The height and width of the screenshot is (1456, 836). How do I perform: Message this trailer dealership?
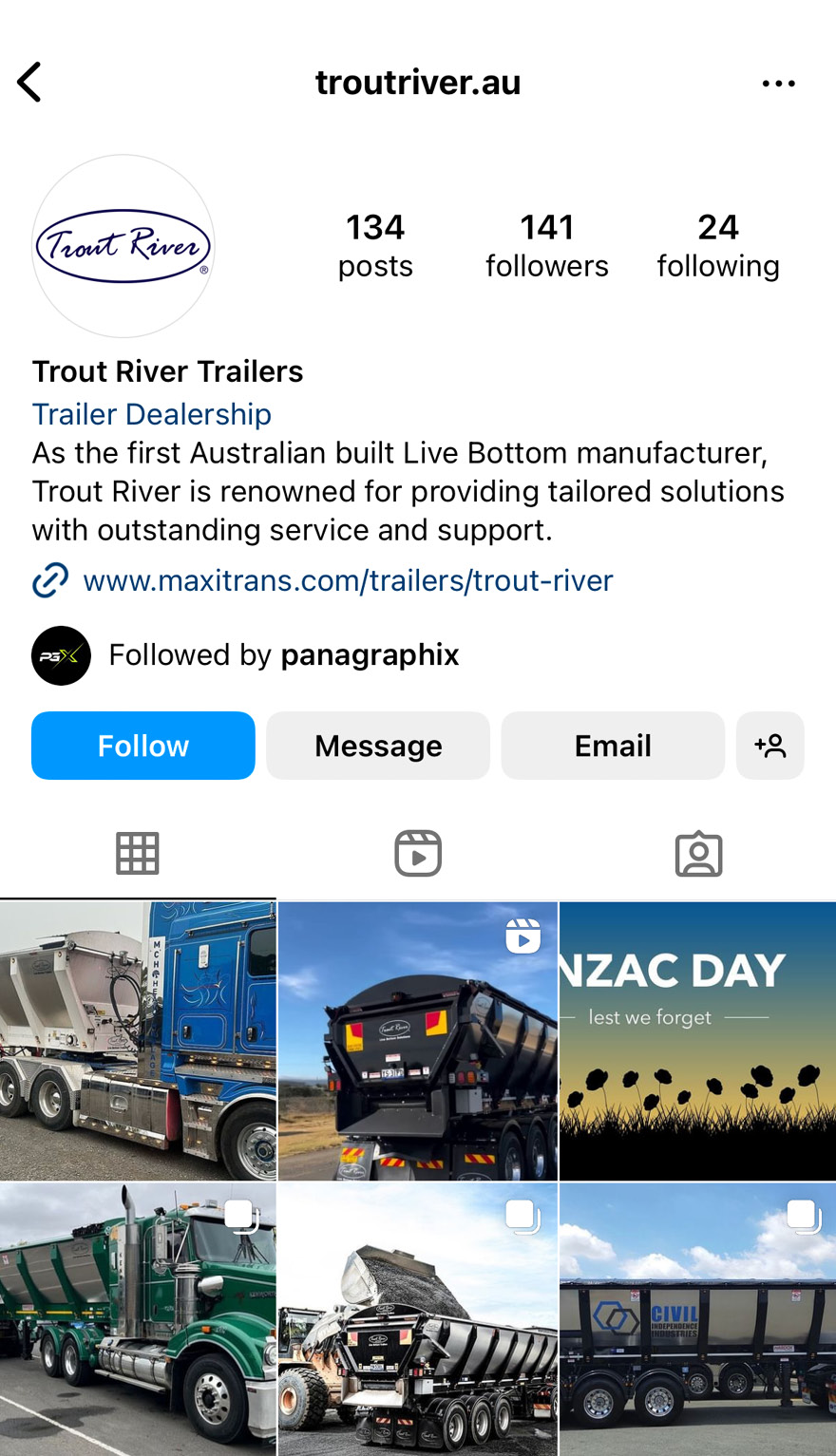[378, 746]
